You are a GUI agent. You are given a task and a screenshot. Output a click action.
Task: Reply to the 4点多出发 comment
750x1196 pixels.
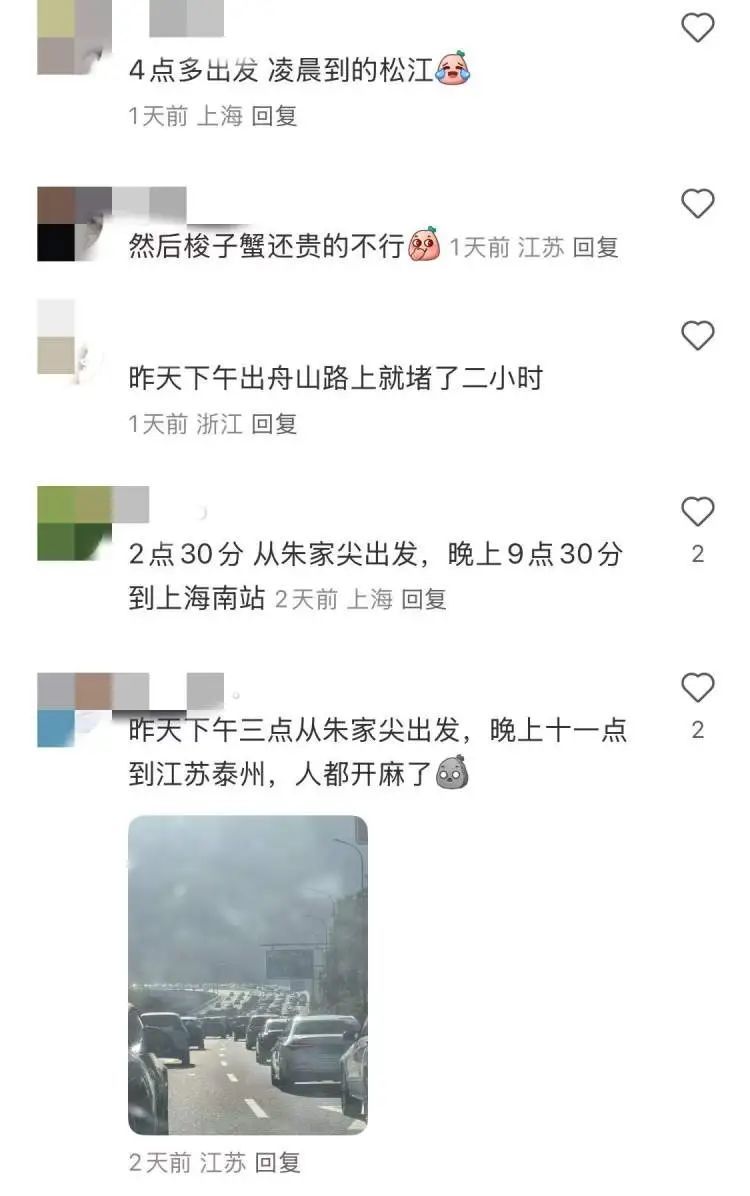click(x=274, y=116)
